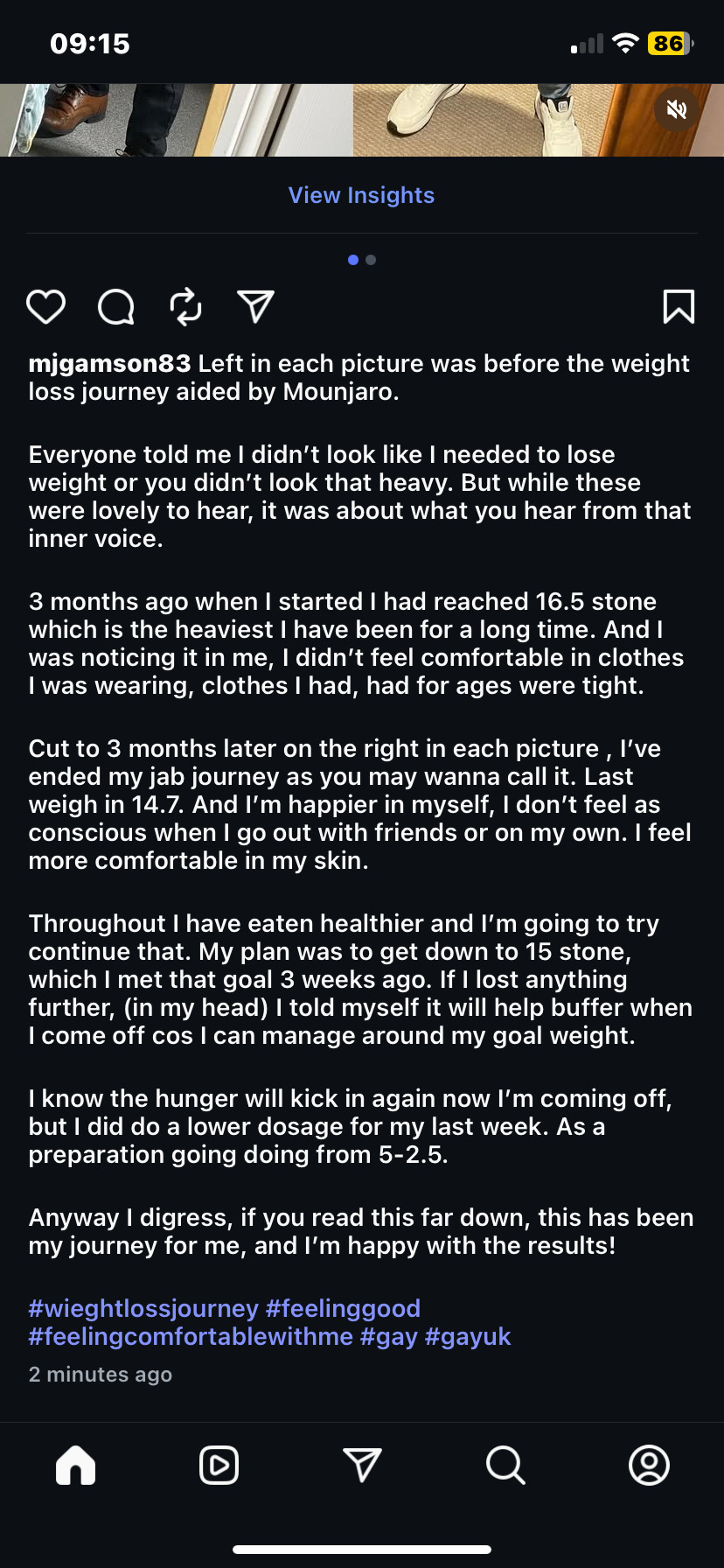Like the post with the heart icon

click(x=45, y=307)
